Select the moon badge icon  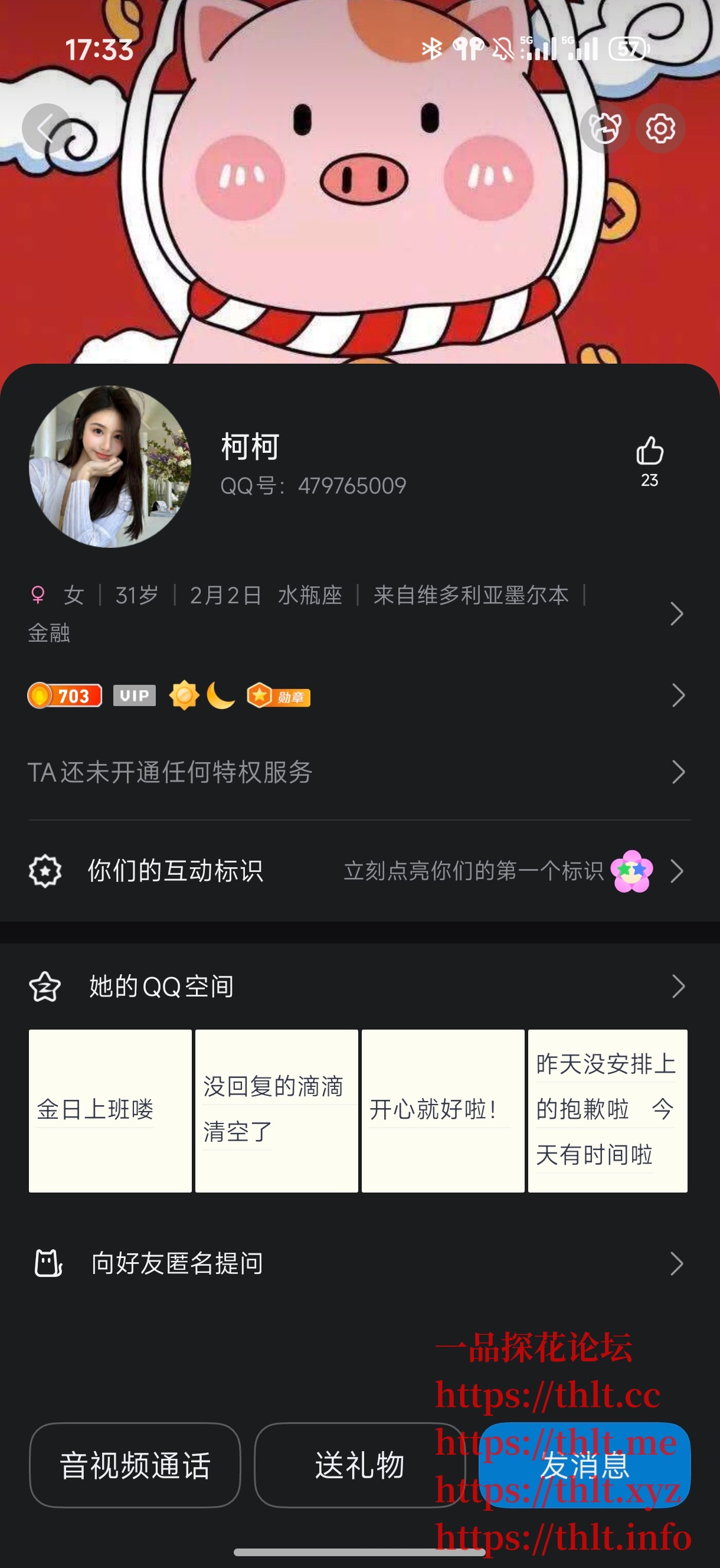222,695
